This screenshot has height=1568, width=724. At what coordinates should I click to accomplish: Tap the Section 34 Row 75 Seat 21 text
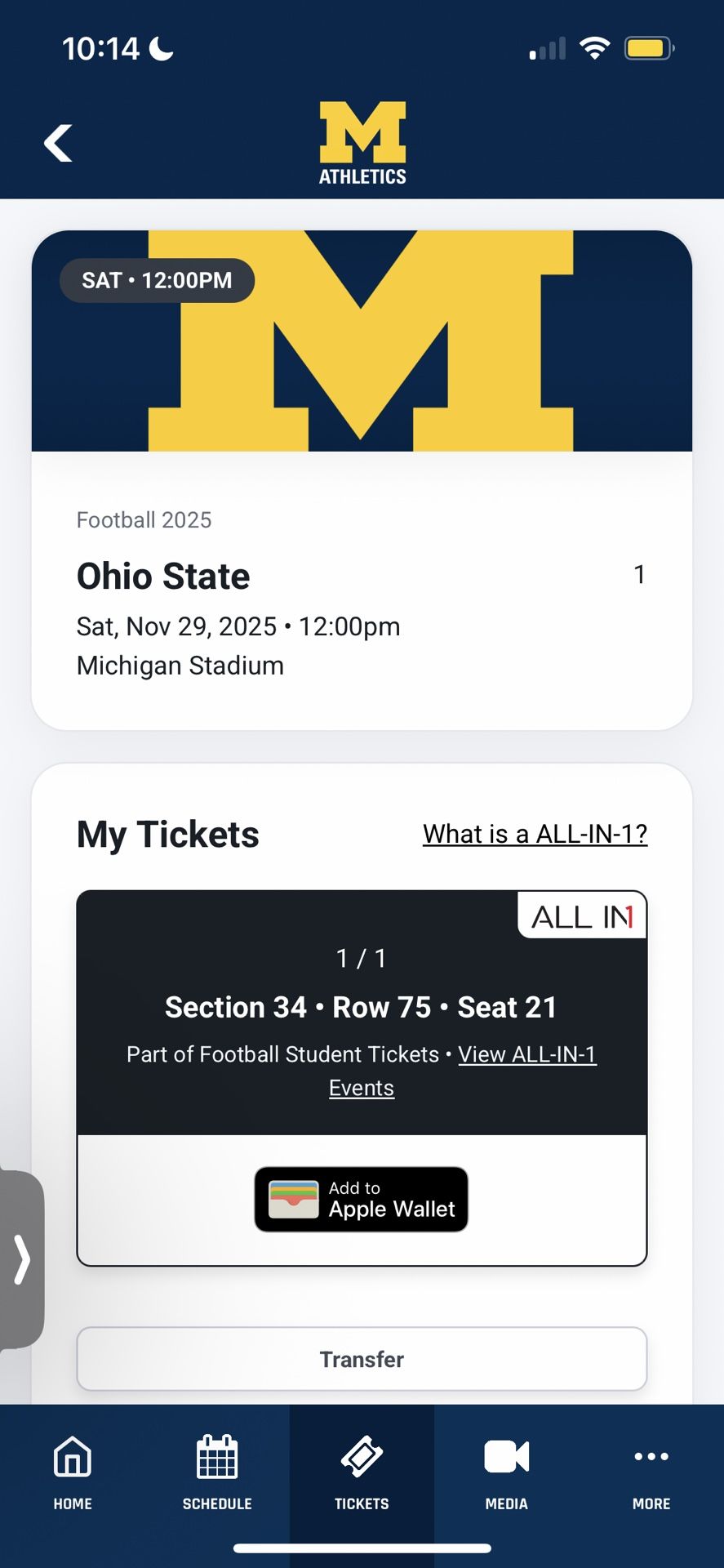coord(362,1007)
